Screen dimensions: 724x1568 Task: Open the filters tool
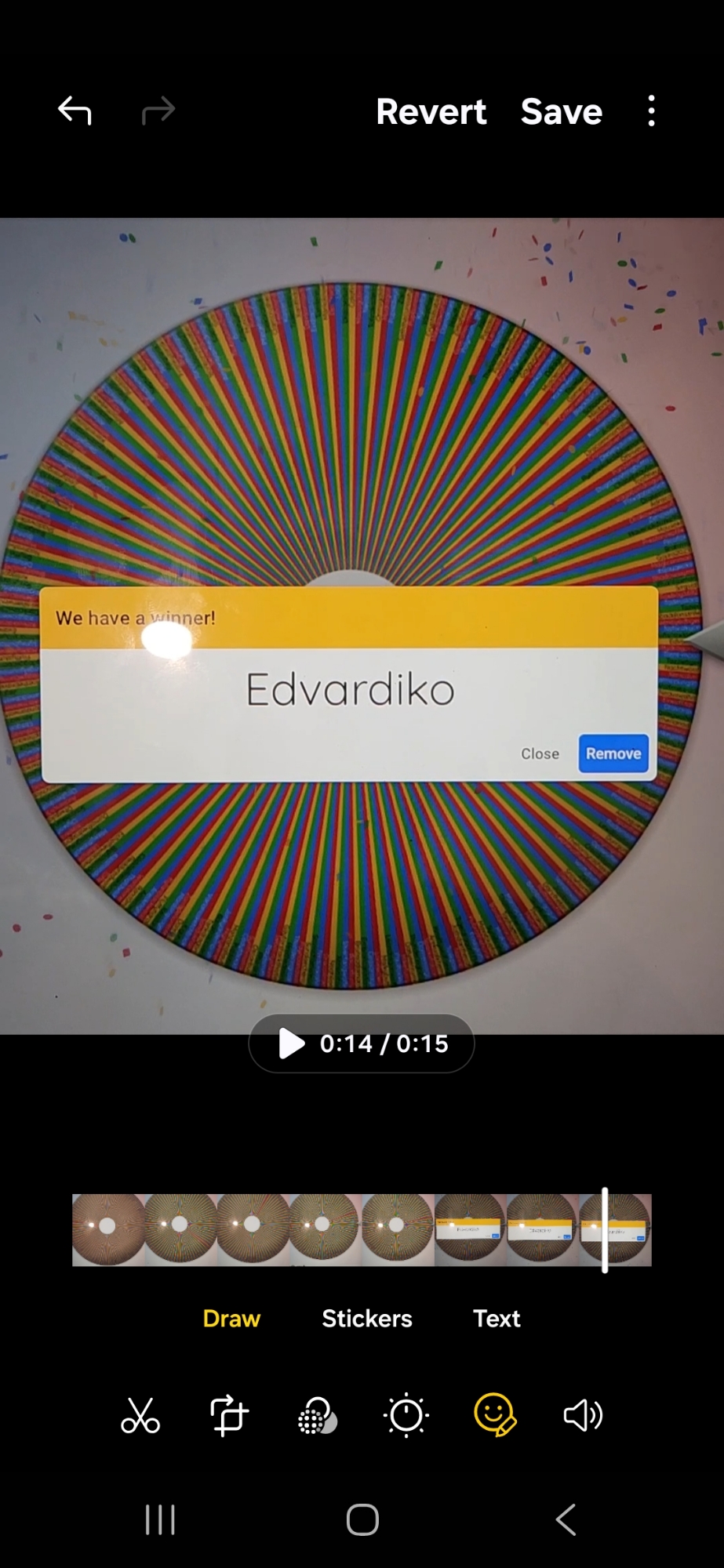coord(317,1416)
